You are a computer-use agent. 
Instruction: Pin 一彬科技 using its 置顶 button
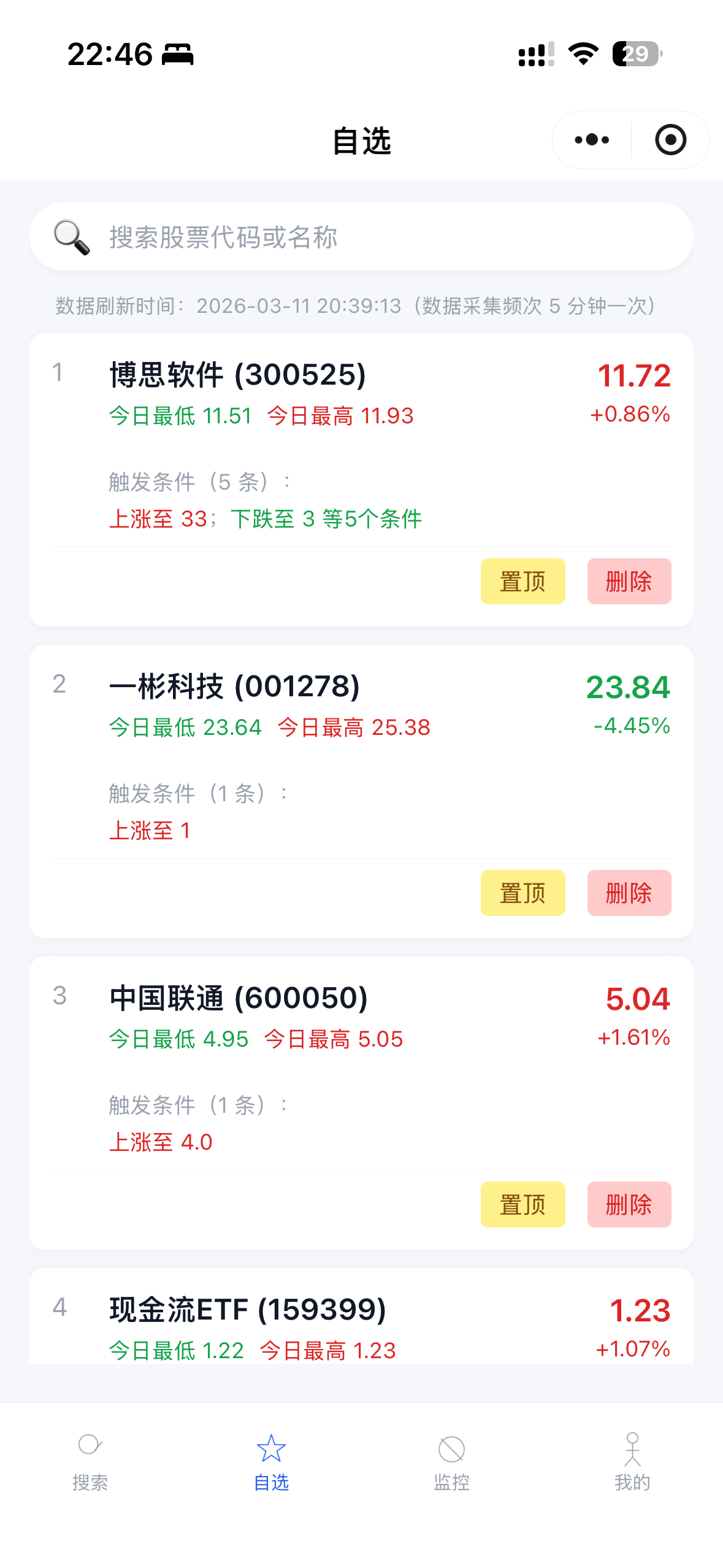click(x=522, y=893)
